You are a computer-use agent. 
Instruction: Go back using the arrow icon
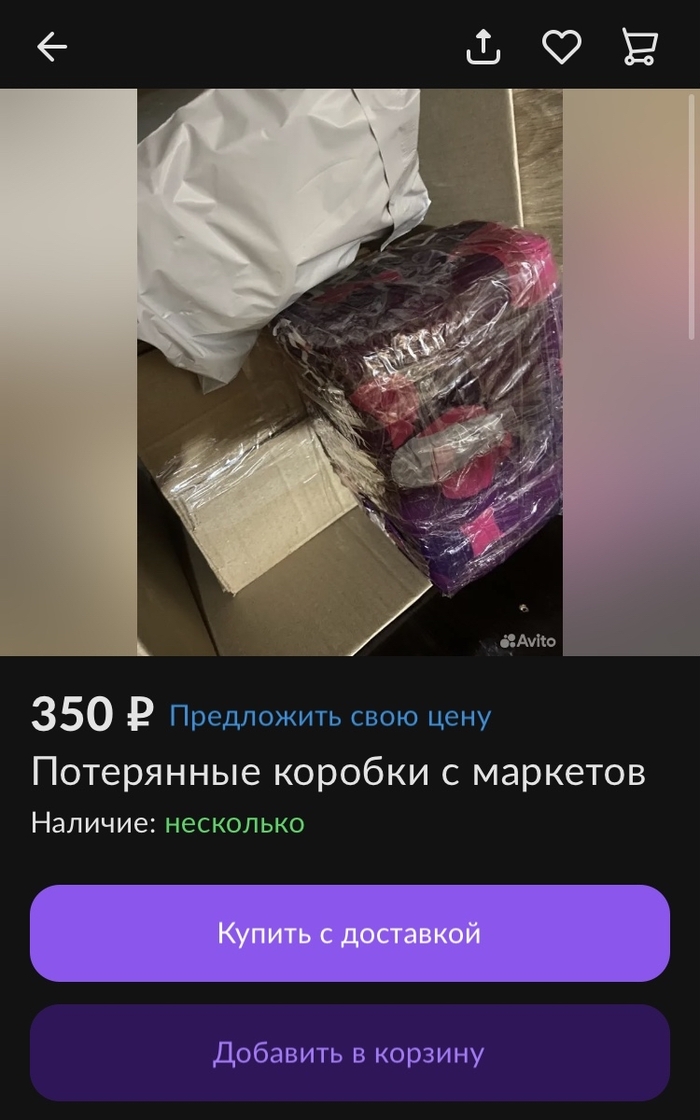click(x=52, y=47)
